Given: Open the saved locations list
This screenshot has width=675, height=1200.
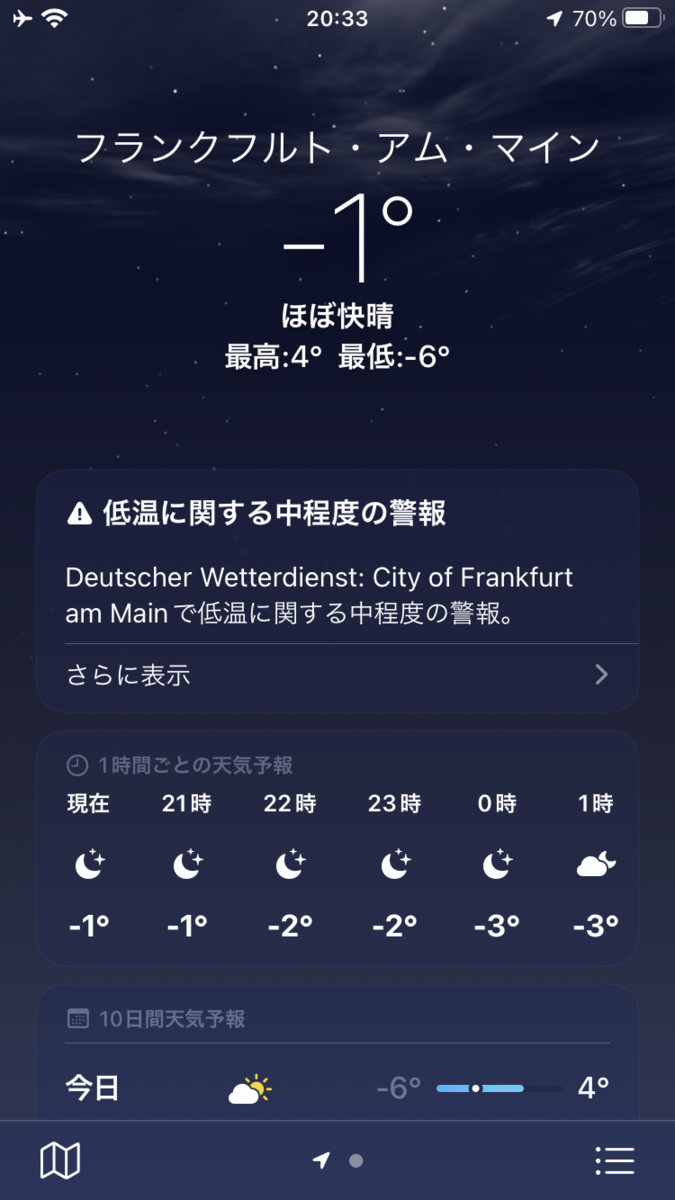Looking at the screenshot, I should tap(614, 1160).
